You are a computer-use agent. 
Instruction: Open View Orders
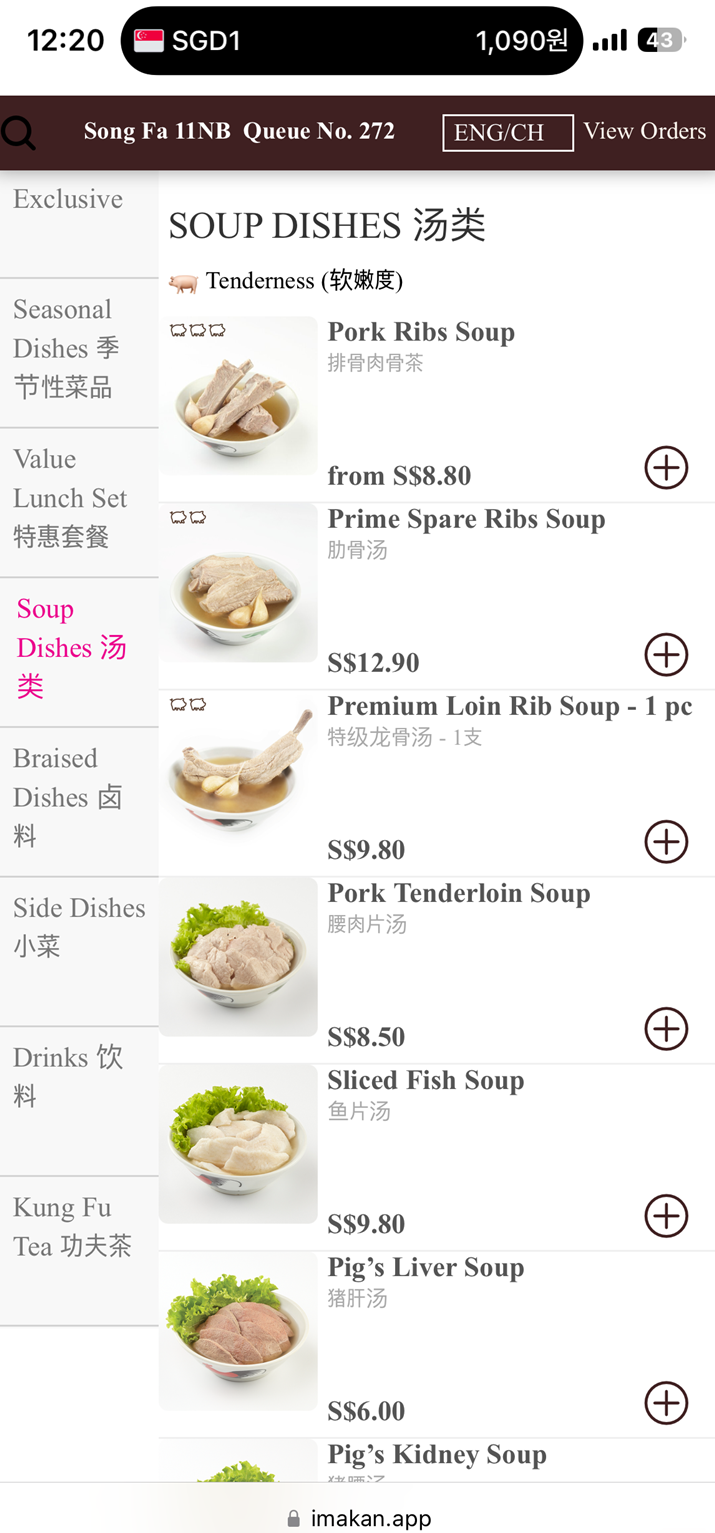point(644,131)
